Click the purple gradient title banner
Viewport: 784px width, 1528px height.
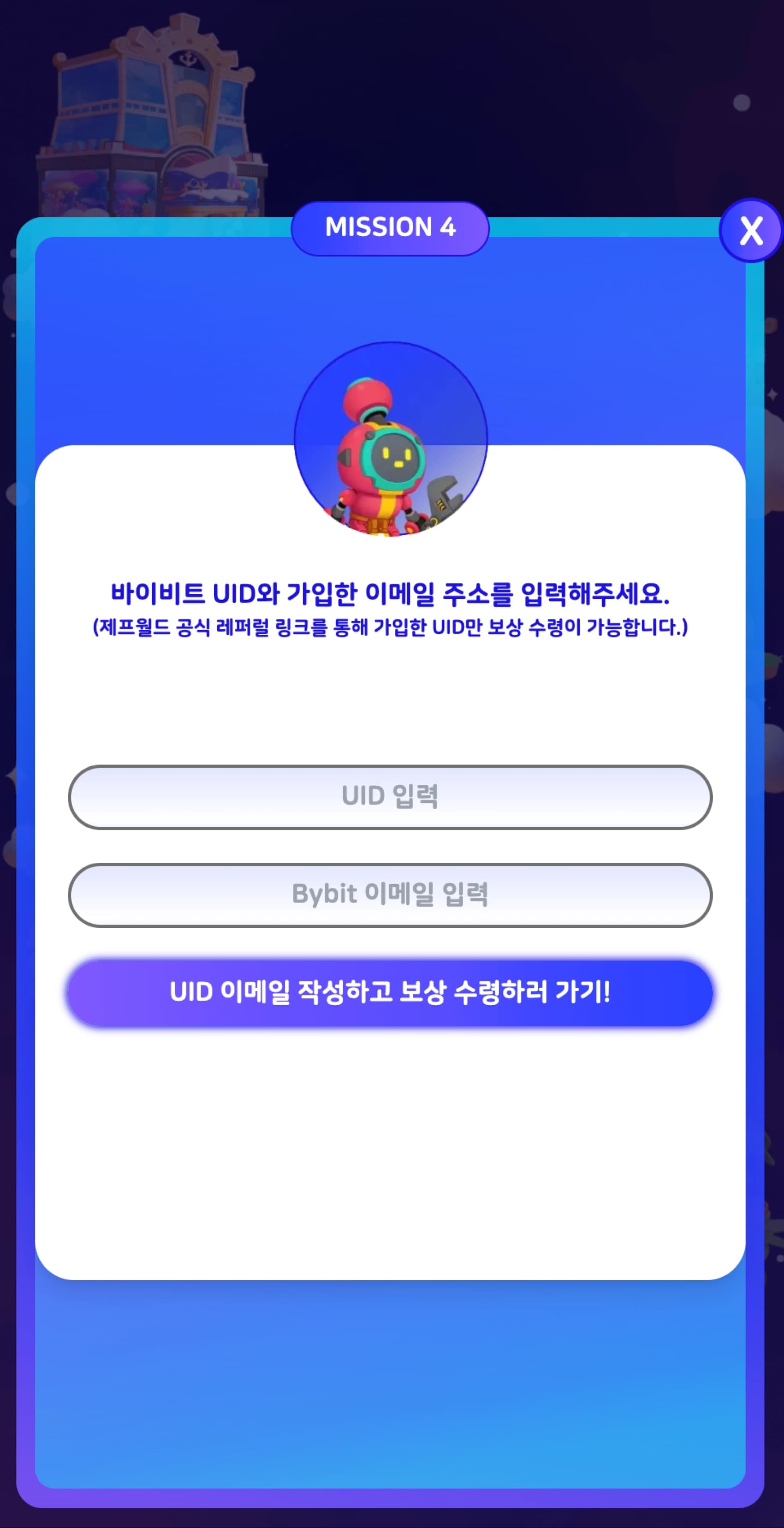[x=390, y=228]
